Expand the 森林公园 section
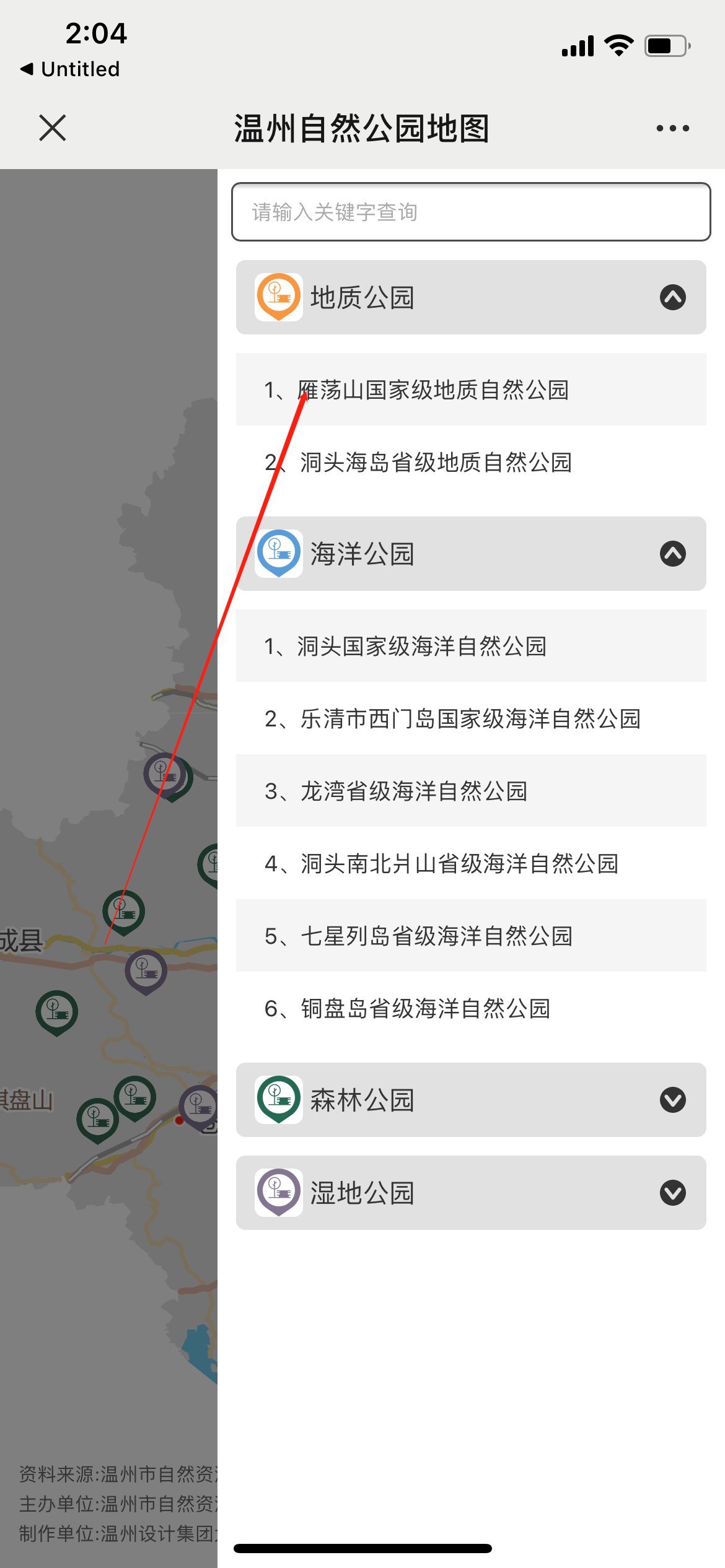The height and width of the screenshot is (1568, 725). (471, 1100)
